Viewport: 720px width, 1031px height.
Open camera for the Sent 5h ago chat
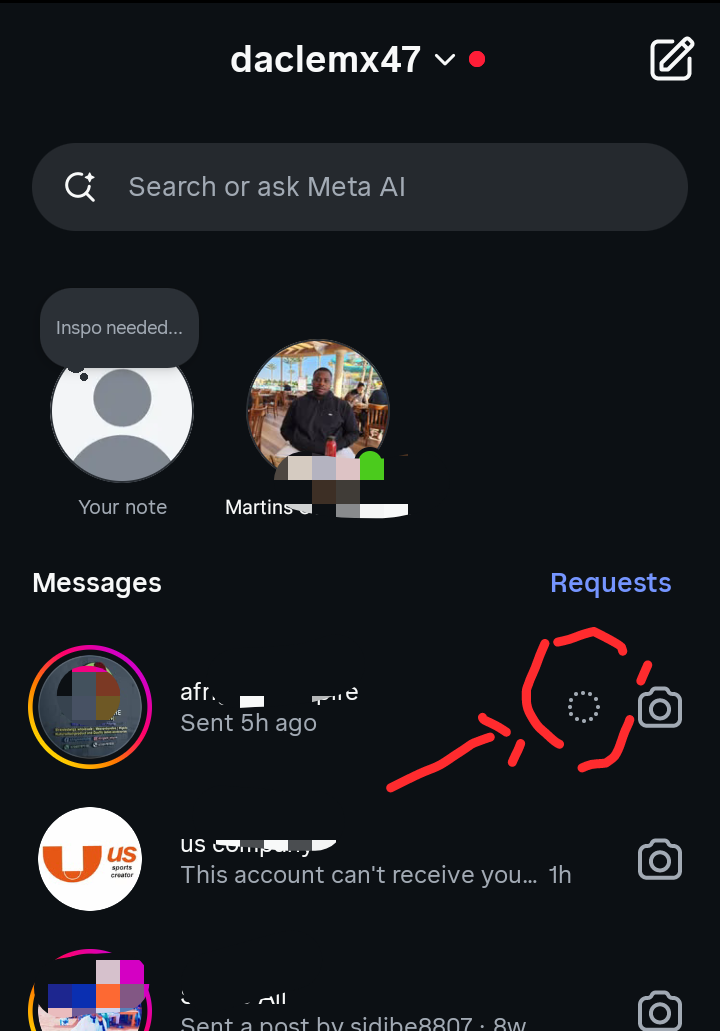660,708
